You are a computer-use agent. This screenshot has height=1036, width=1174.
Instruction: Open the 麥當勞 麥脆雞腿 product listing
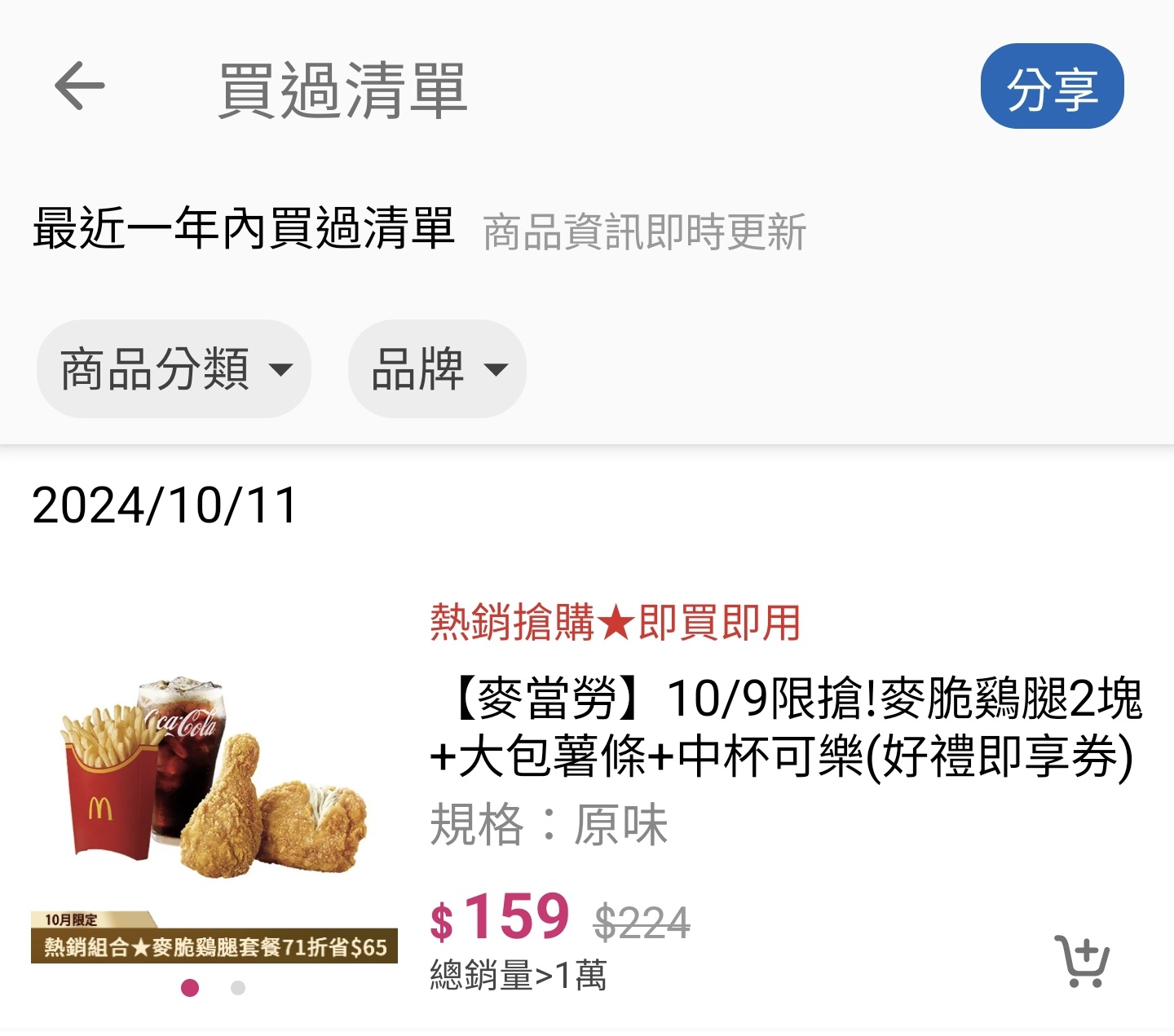pyautogui.click(x=786, y=727)
